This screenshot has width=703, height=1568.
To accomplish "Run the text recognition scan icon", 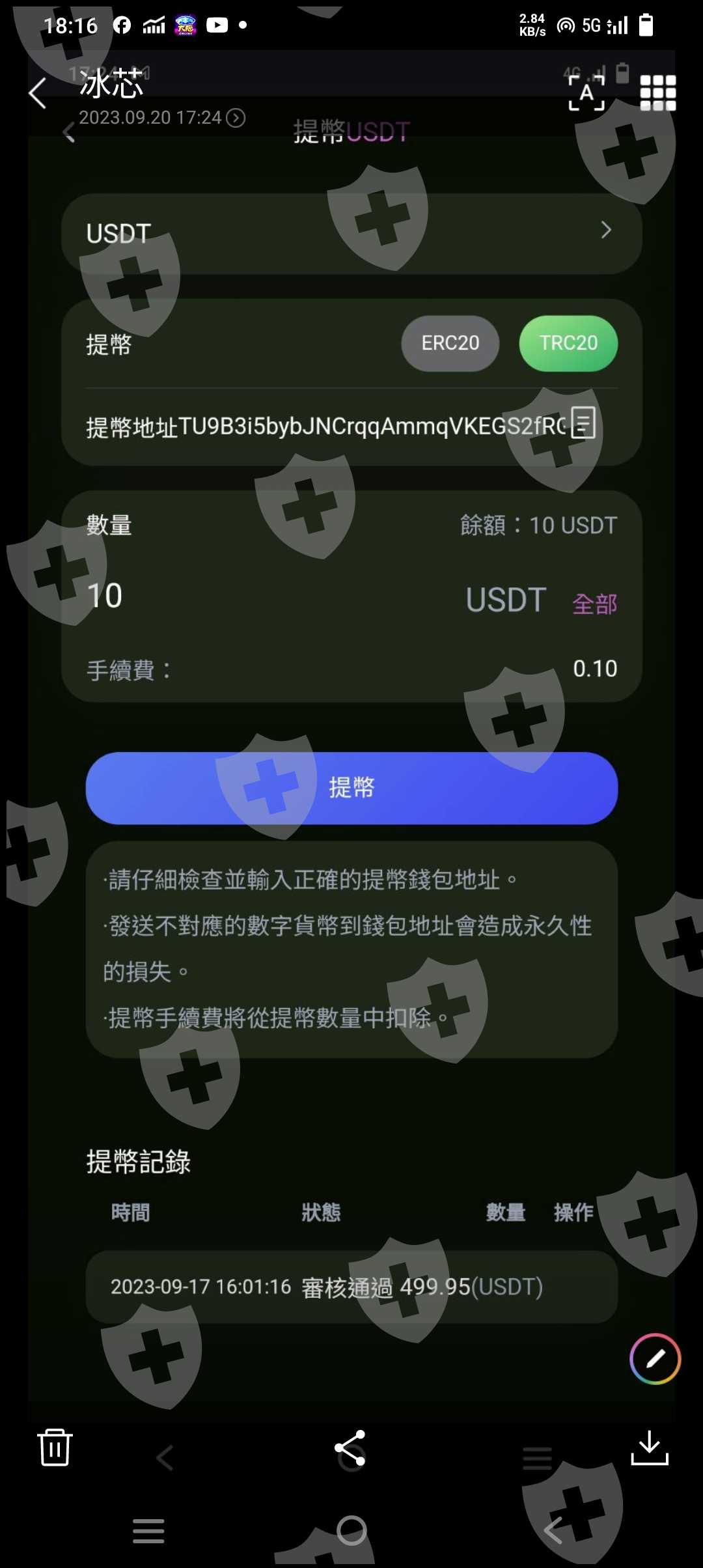I will click(x=586, y=93).
